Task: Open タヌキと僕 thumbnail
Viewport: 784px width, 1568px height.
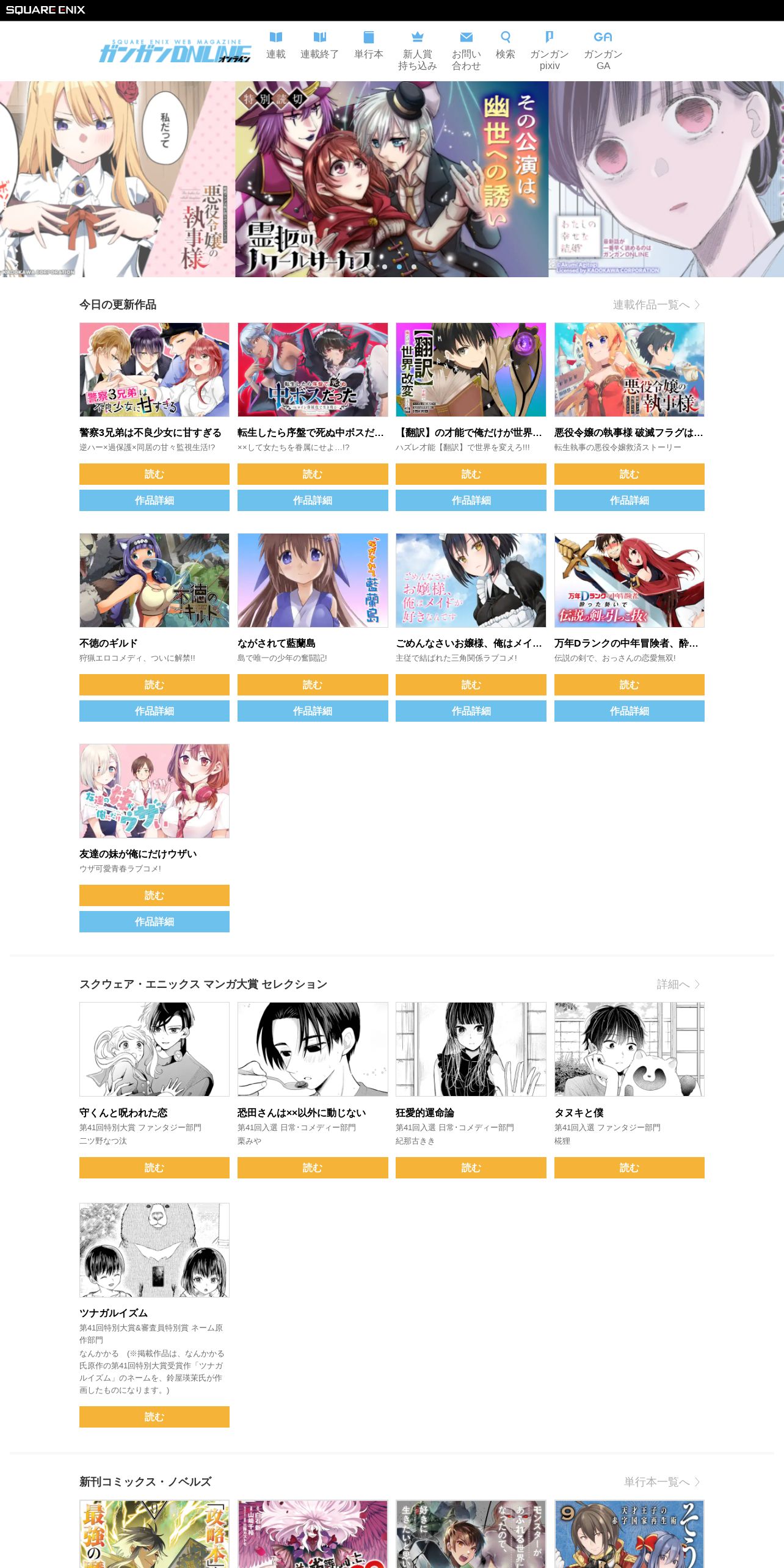Action: [x=630, y=1049]
